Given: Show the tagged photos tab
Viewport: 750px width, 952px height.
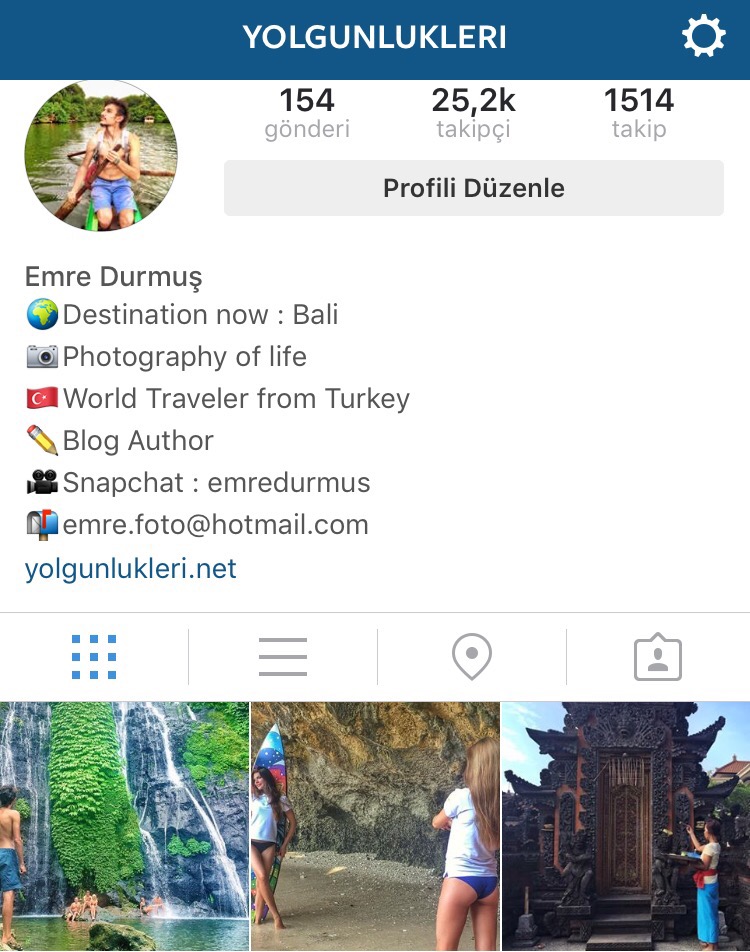Looking at the screenshot, I should (x=658, y=657).
